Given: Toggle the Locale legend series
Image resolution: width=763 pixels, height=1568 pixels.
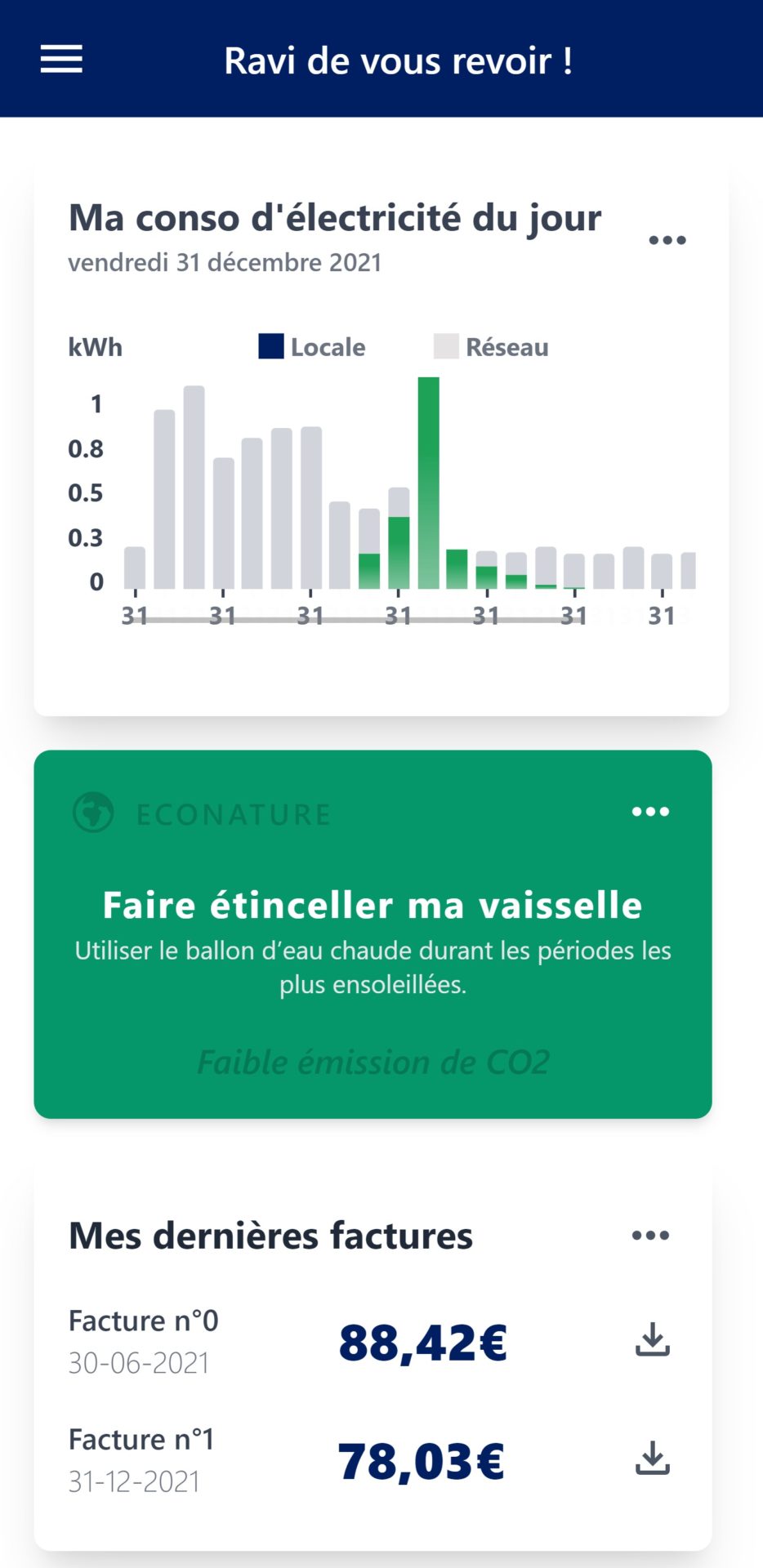Looking at the screenshot, I should click(312, 346).
